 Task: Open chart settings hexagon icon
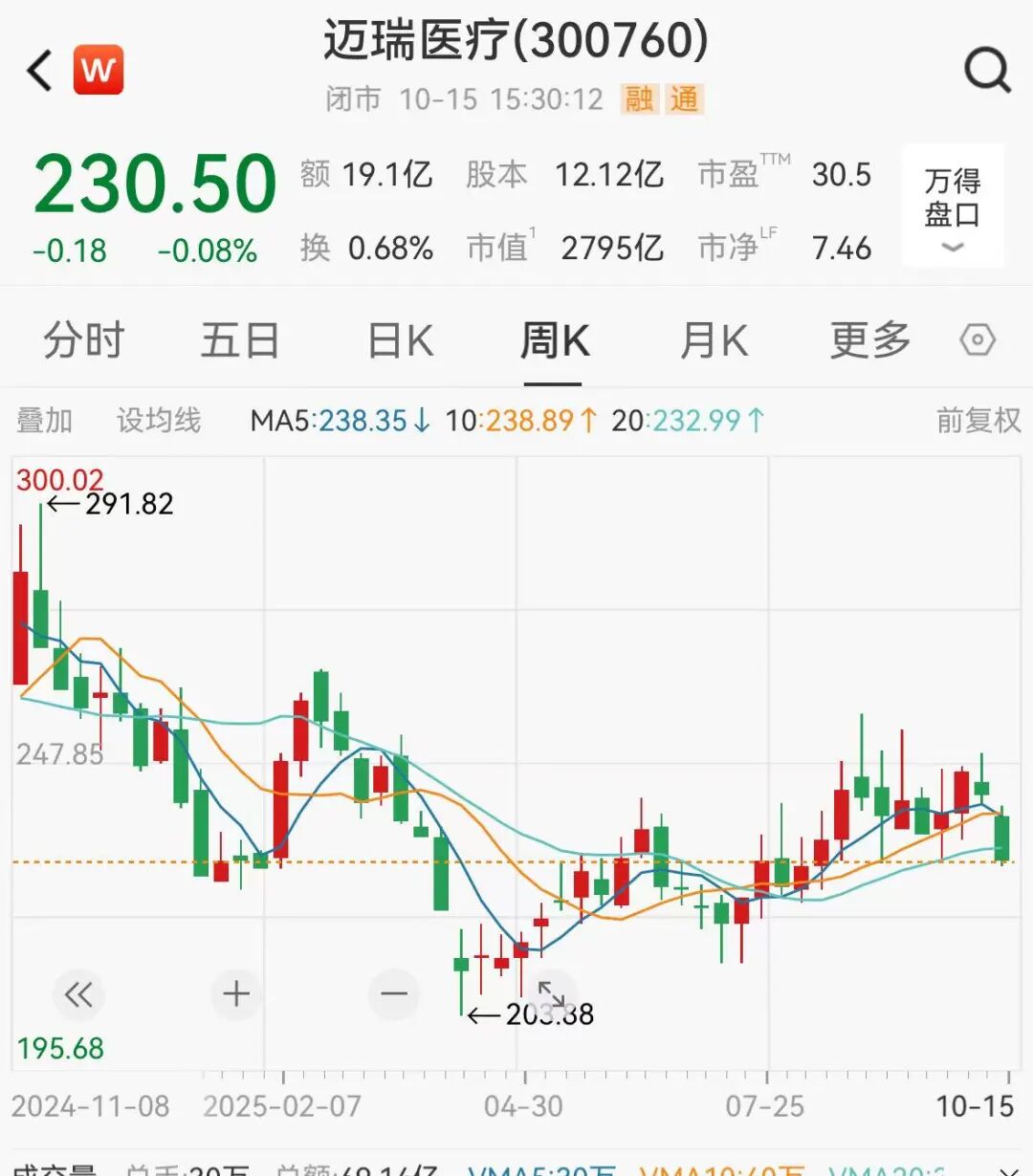click(x=978, y=340)
